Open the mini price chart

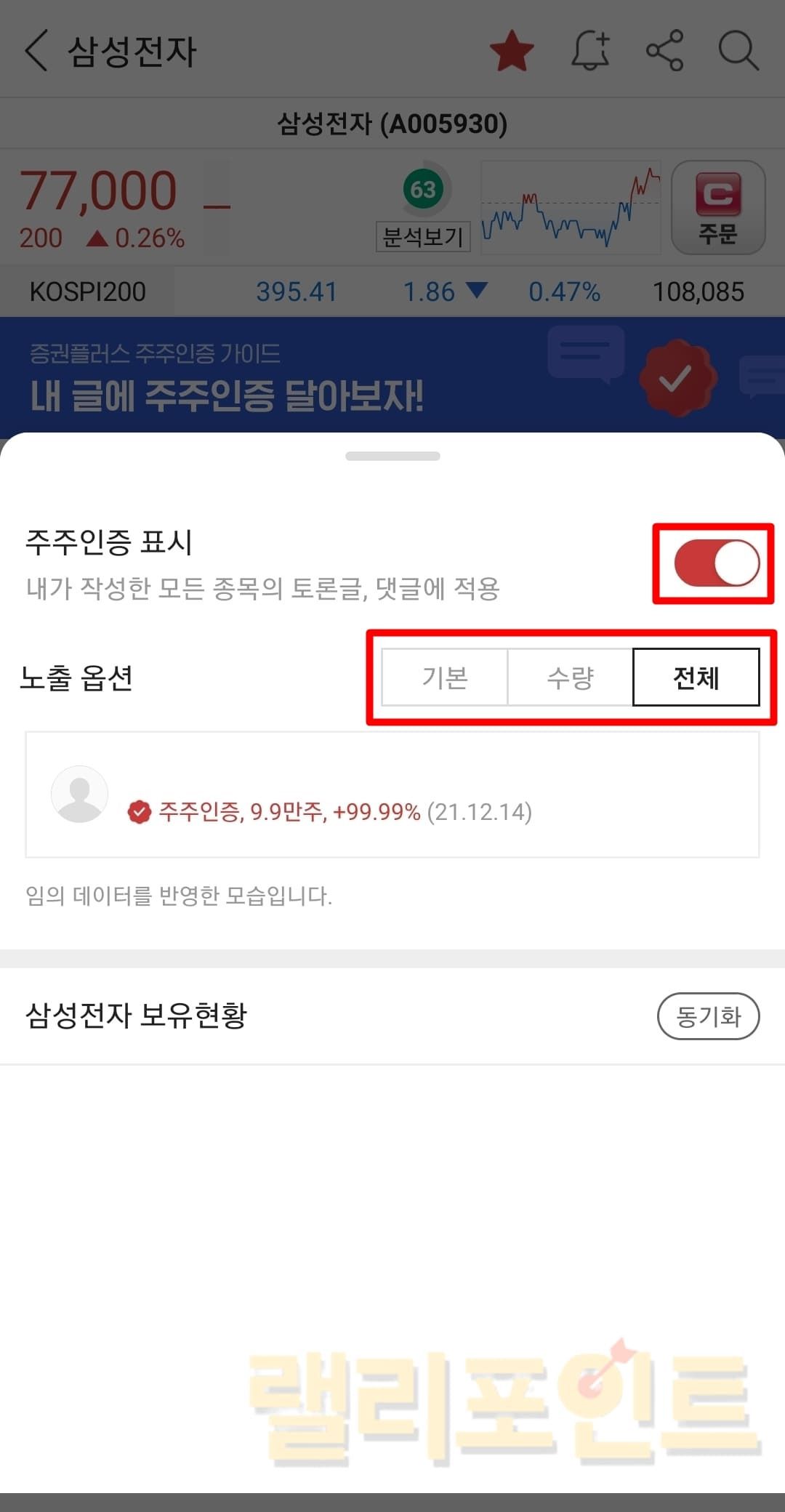571,208
